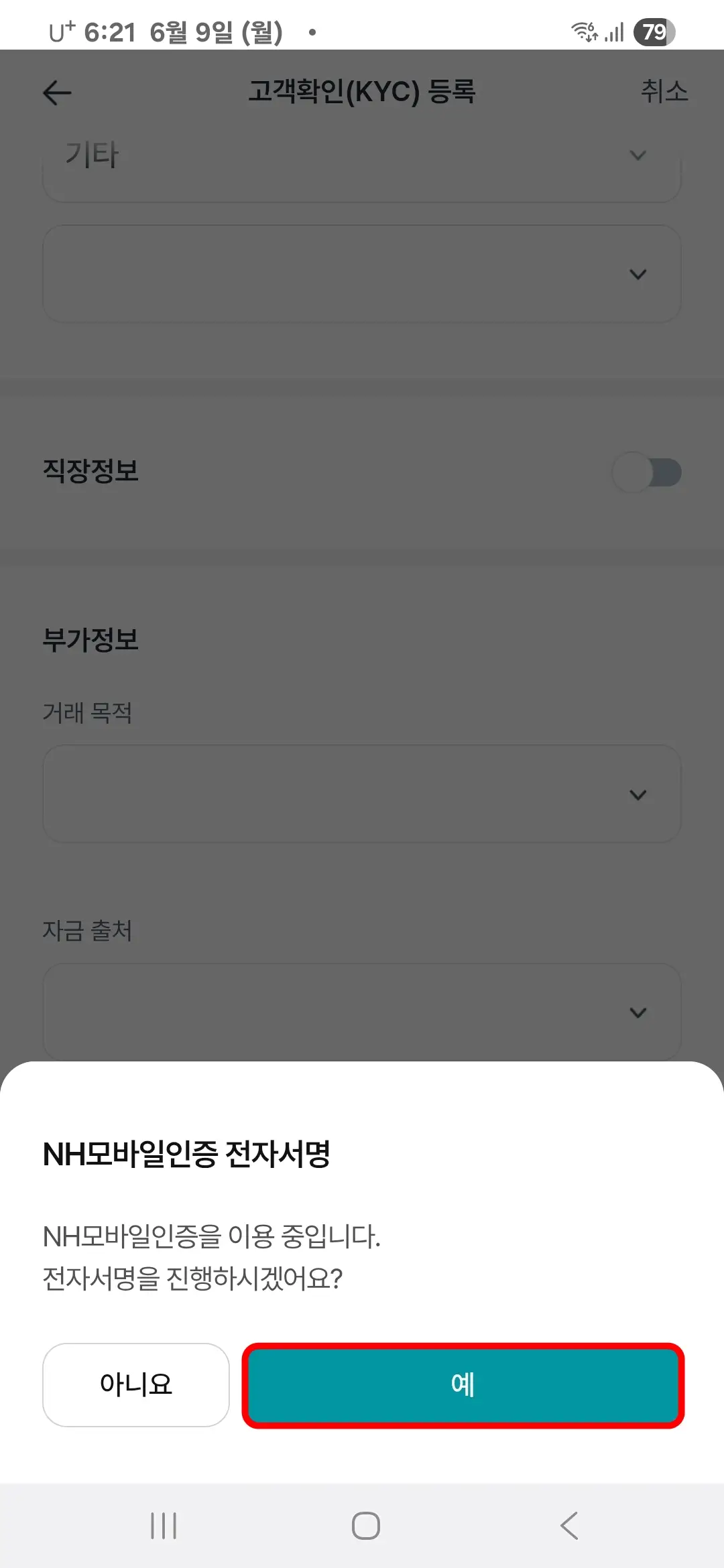Click the back arrow at top left

coord(57,92)
